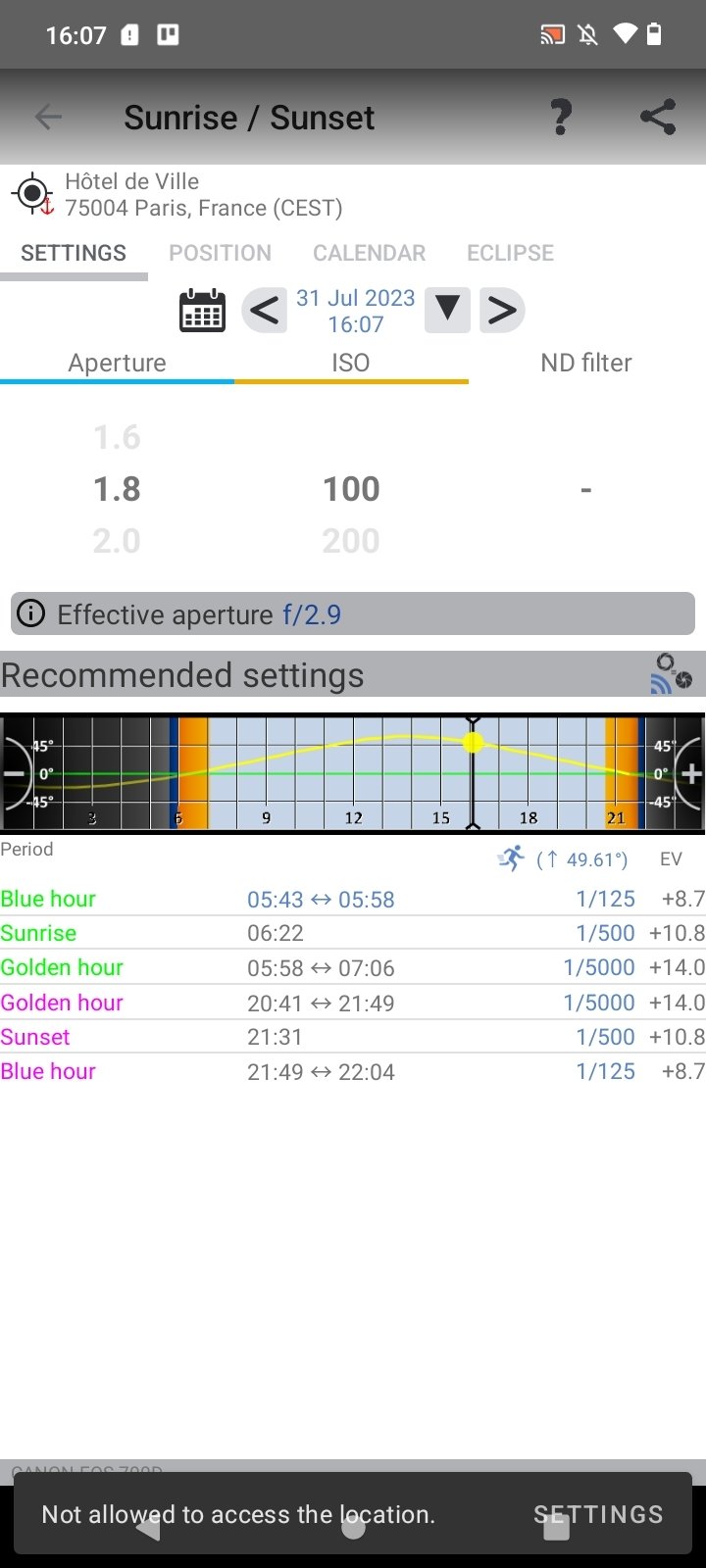Select ISO value 200
Screen dimensions: 706x1568
(x=351, y=541)
